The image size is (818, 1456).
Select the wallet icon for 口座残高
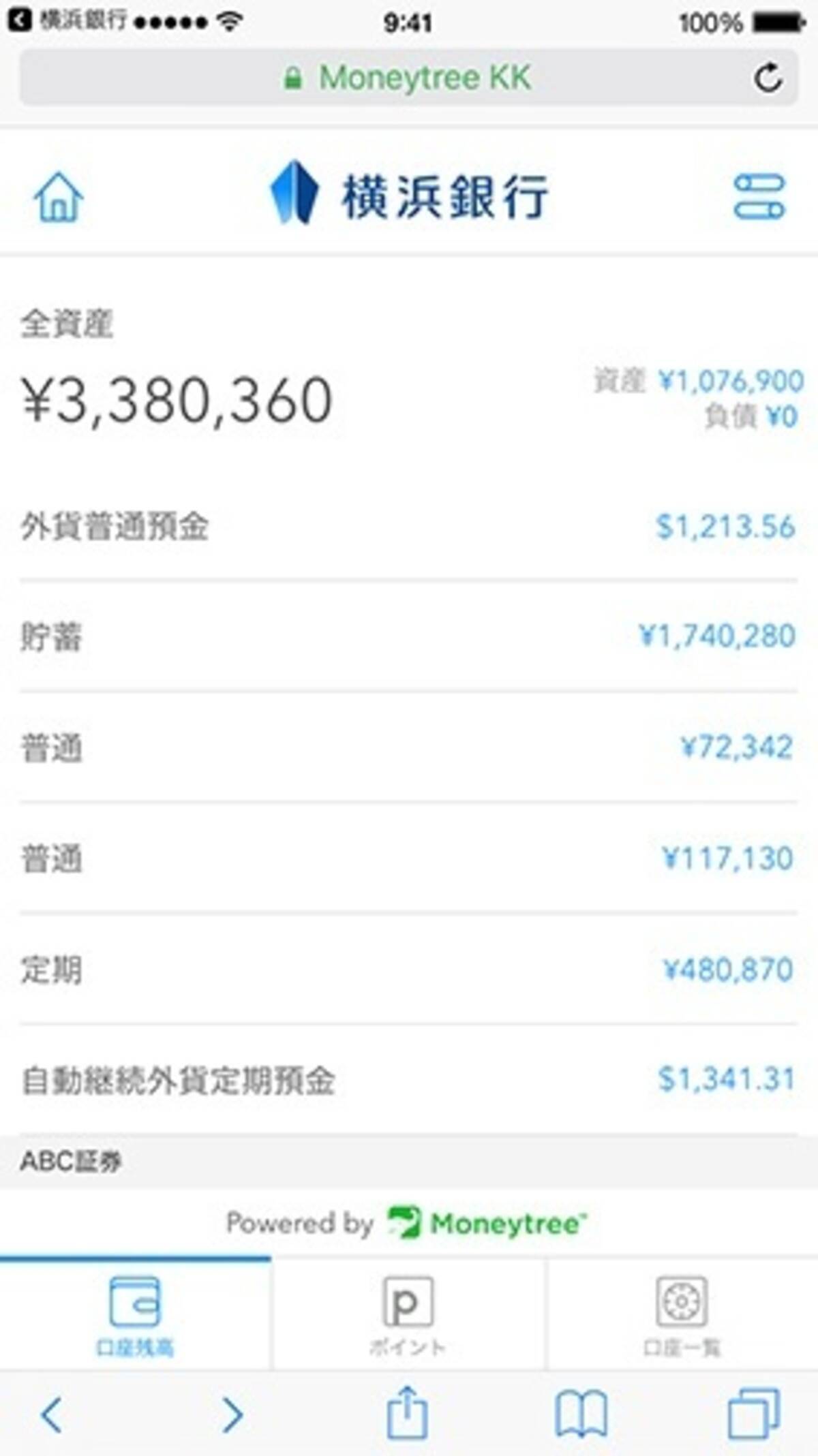[135, 1295]
